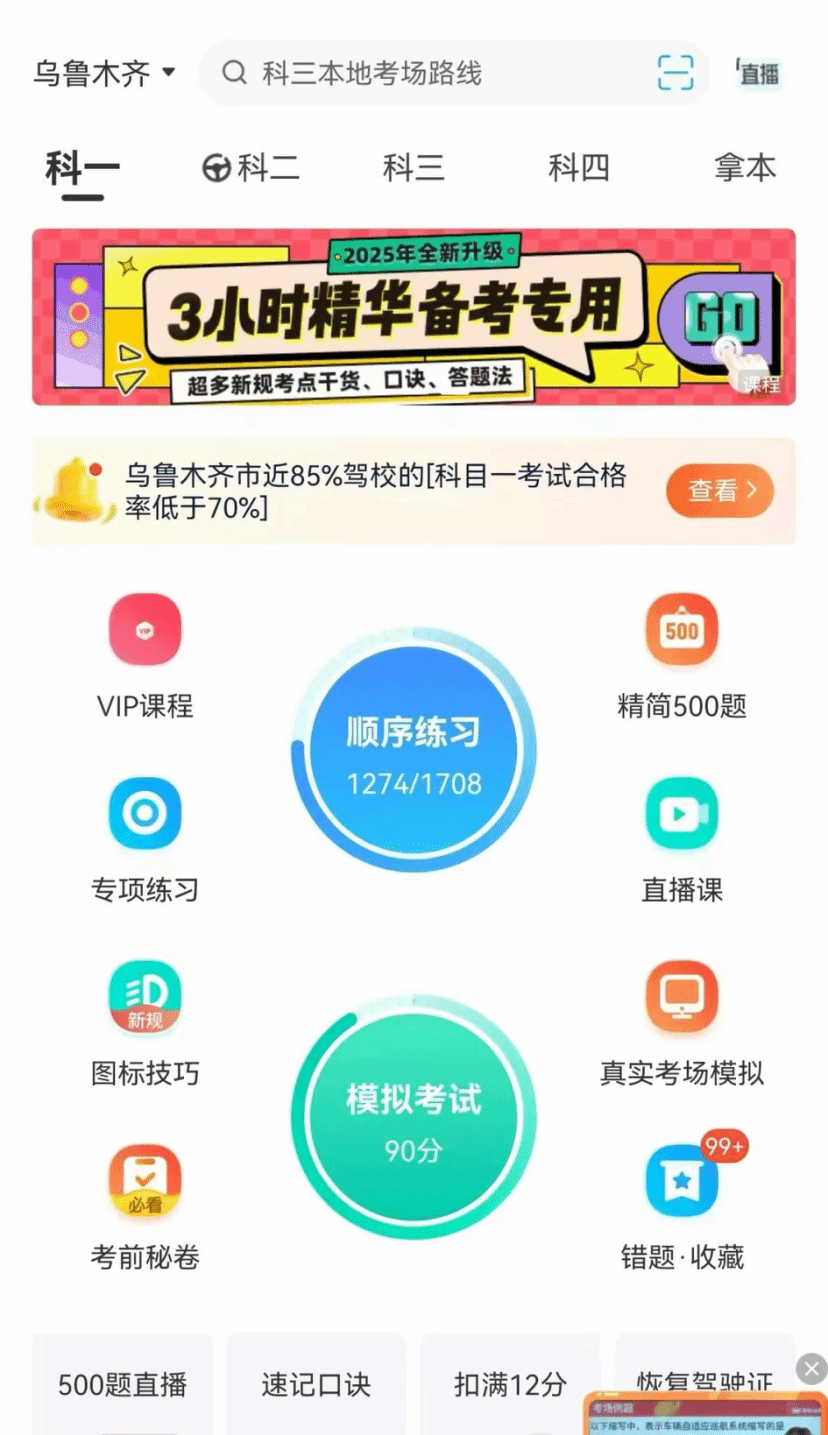
Task: Close the floating video popup
Action: click(811, 1368)
